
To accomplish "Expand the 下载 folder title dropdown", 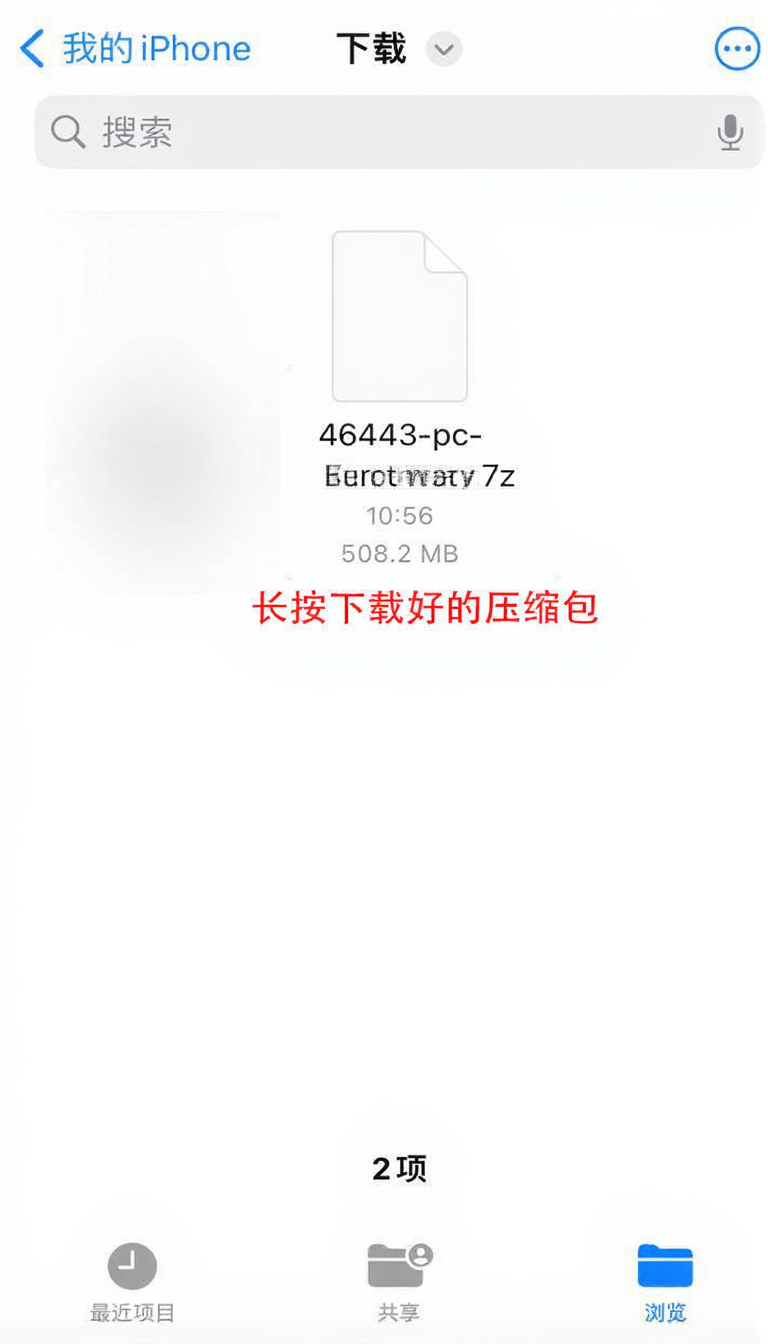I will [443, 49].
